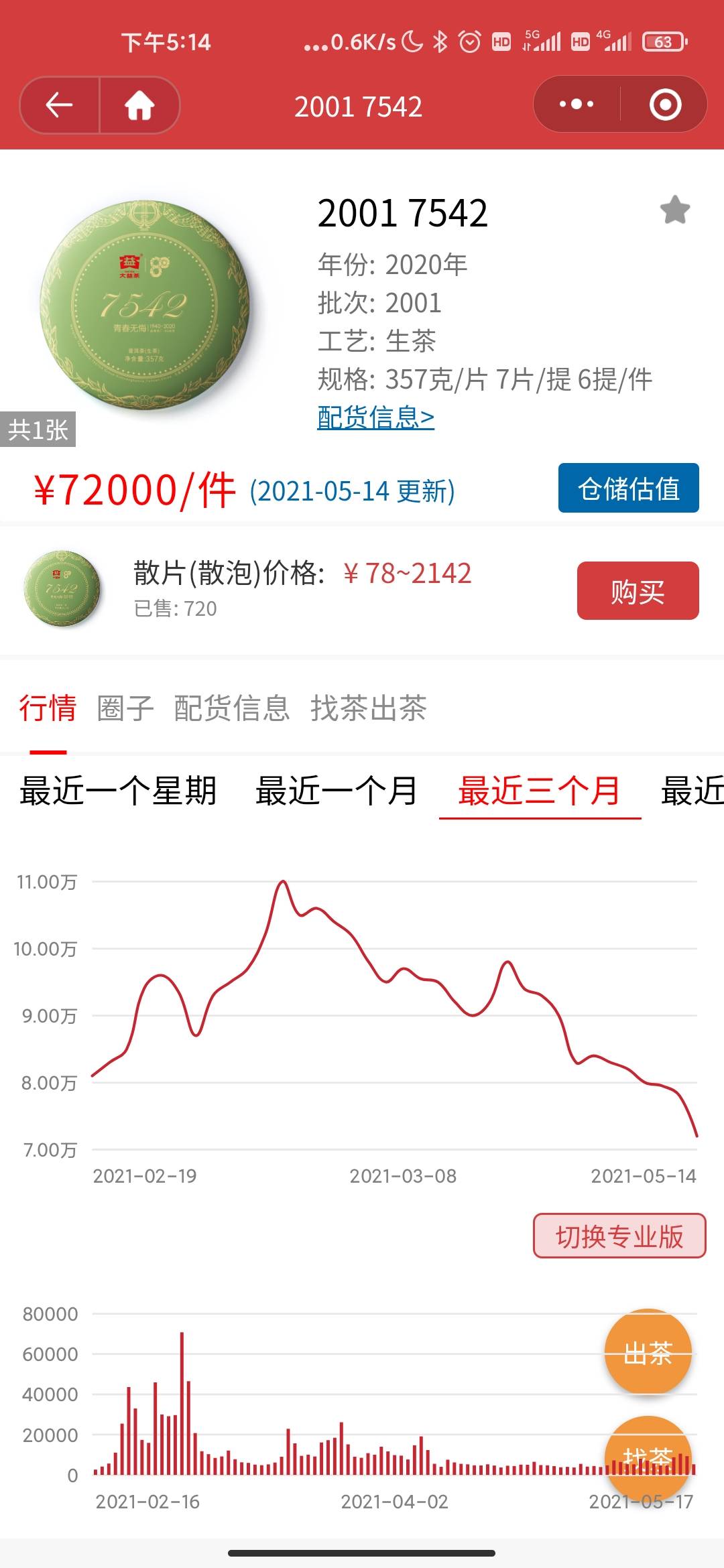Switch to the 圈子 tab
Viewport: 724px width, 1568px height.
tap(125, 708)
